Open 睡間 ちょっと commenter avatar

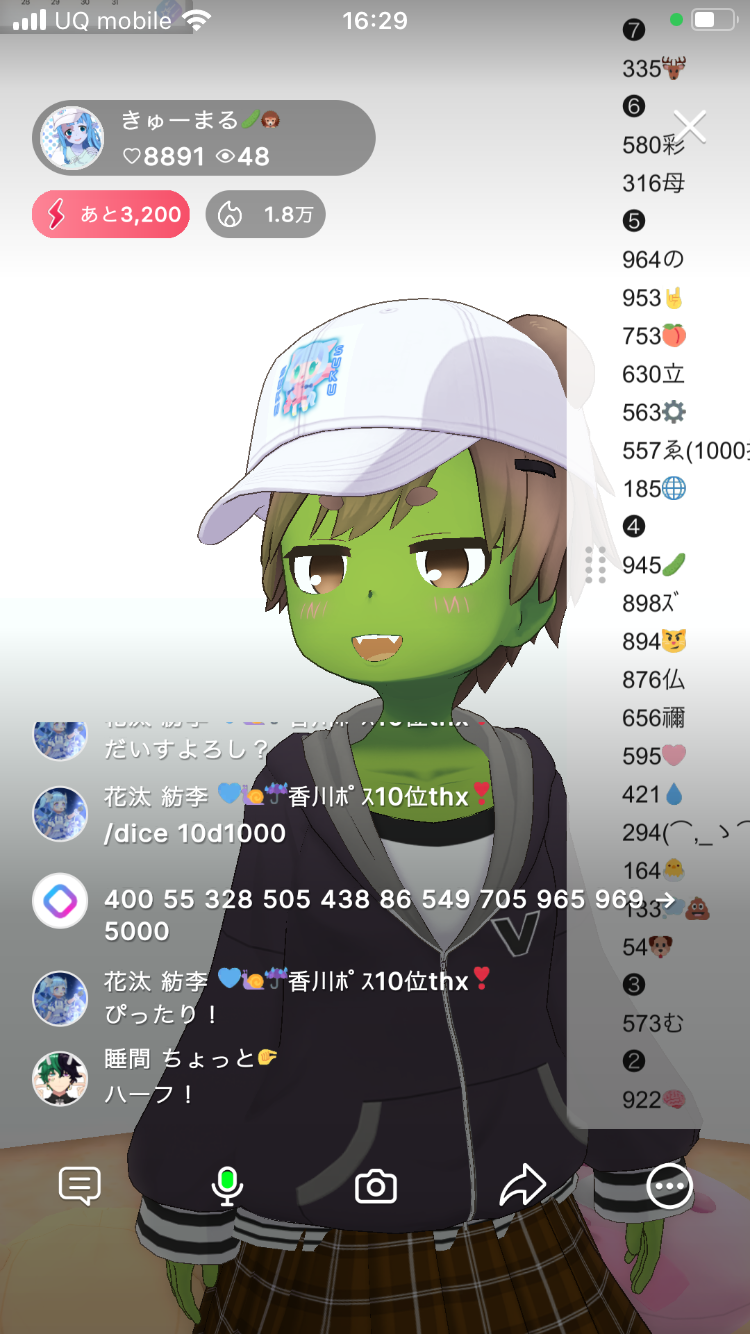point(60,1078)
